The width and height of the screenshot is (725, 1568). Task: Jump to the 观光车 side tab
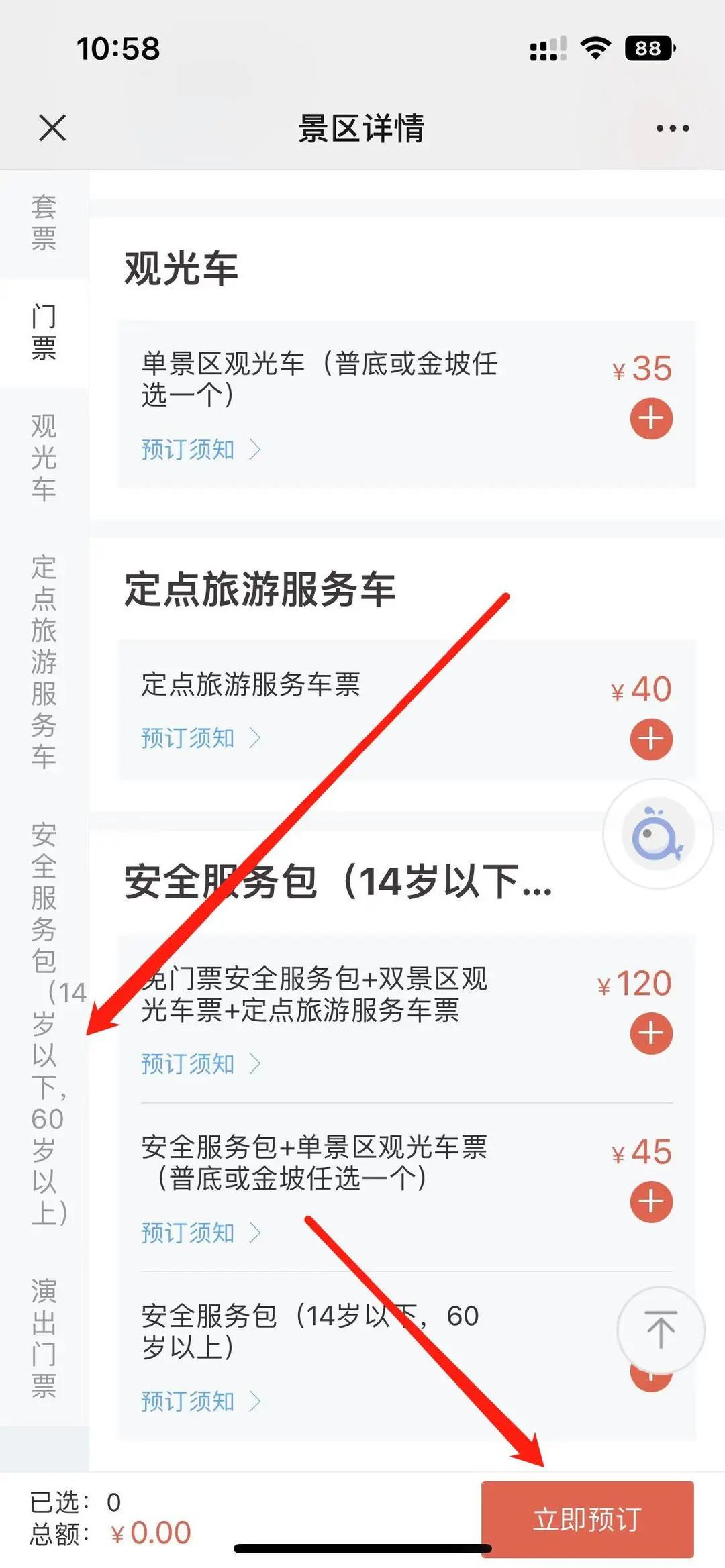(x=44, y=458)
